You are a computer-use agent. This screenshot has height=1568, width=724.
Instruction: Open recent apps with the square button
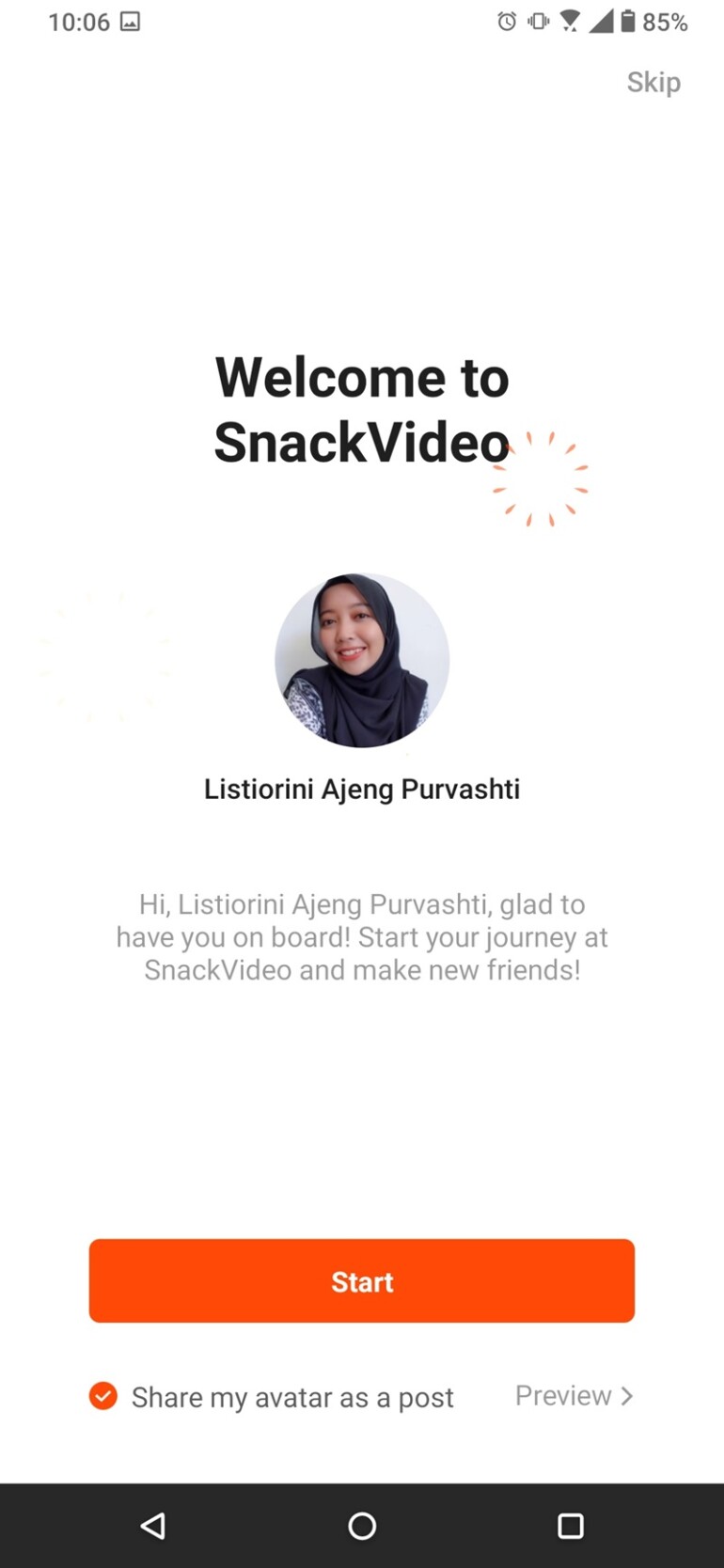coord(571,1527)
